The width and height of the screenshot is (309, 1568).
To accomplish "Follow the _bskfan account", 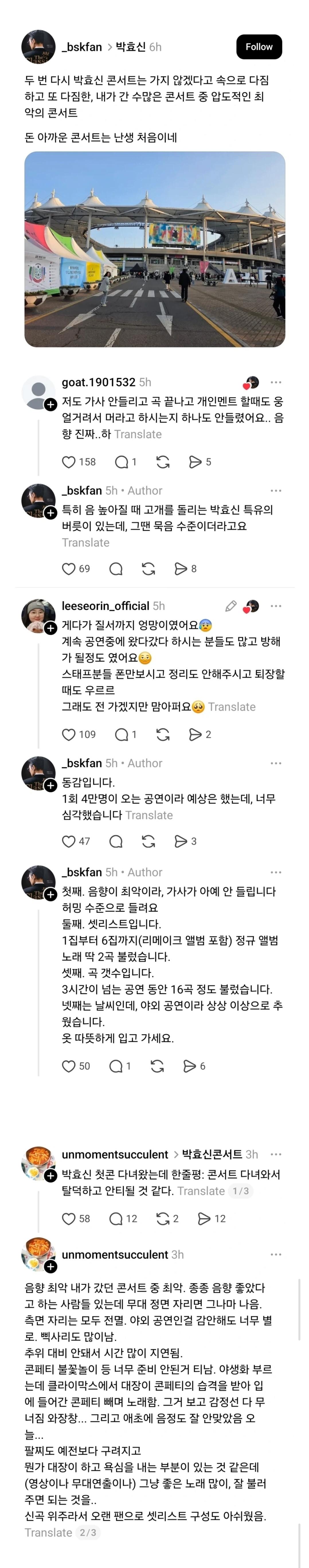I will [259, 47].
